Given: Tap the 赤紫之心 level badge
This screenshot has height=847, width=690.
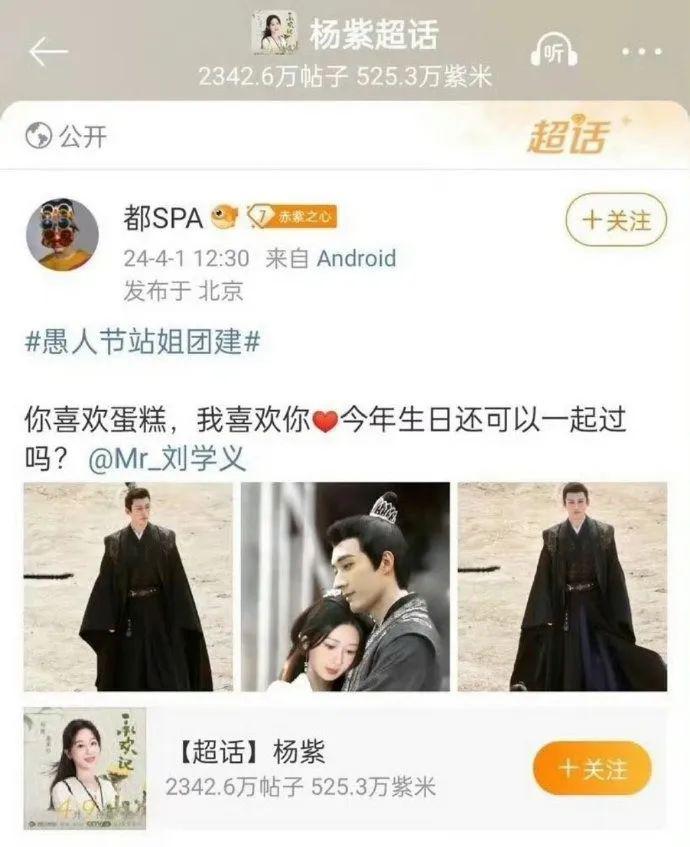Looking at the screenshot, I should 291,217.
